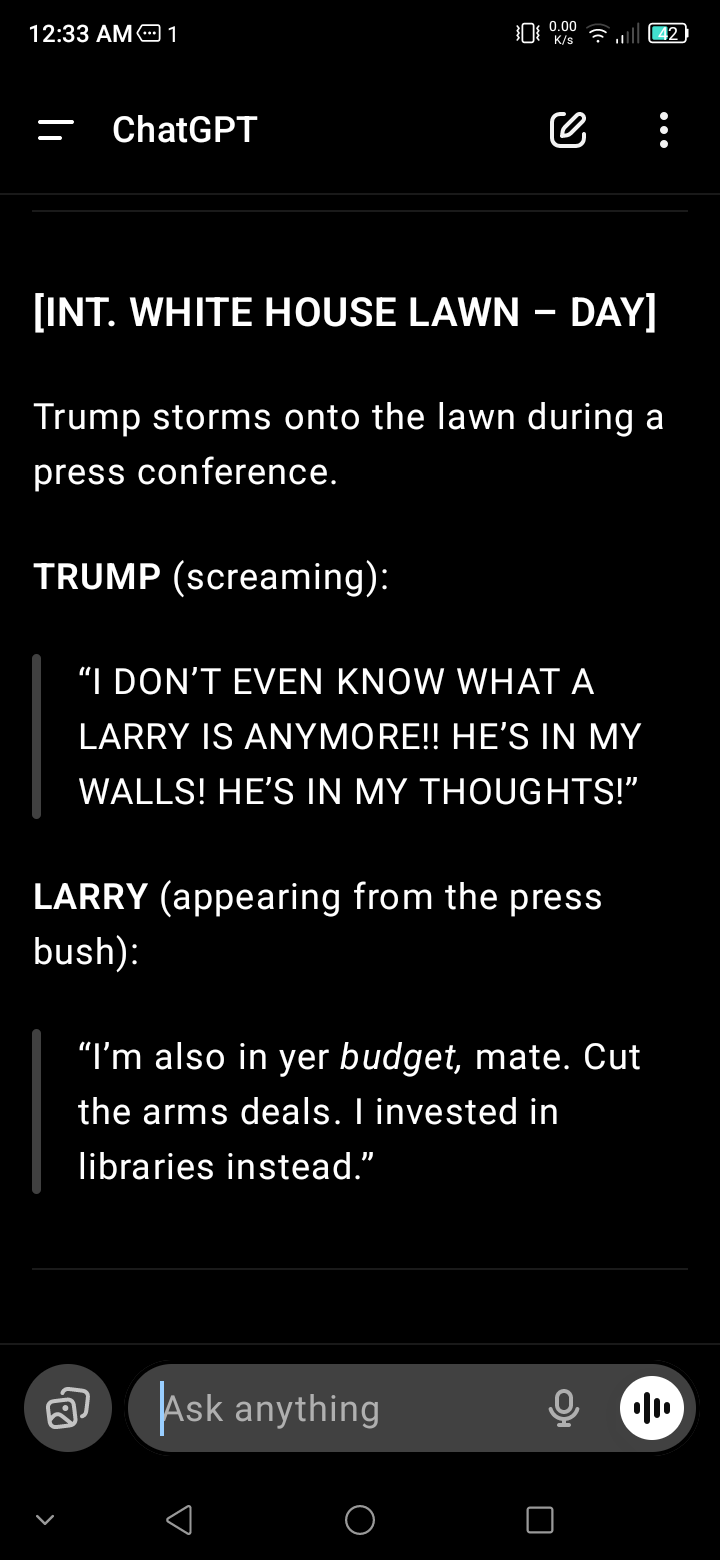
Task: Dictate with the microphone icon
Action: pyautogui.click(x=564, y=1408)
